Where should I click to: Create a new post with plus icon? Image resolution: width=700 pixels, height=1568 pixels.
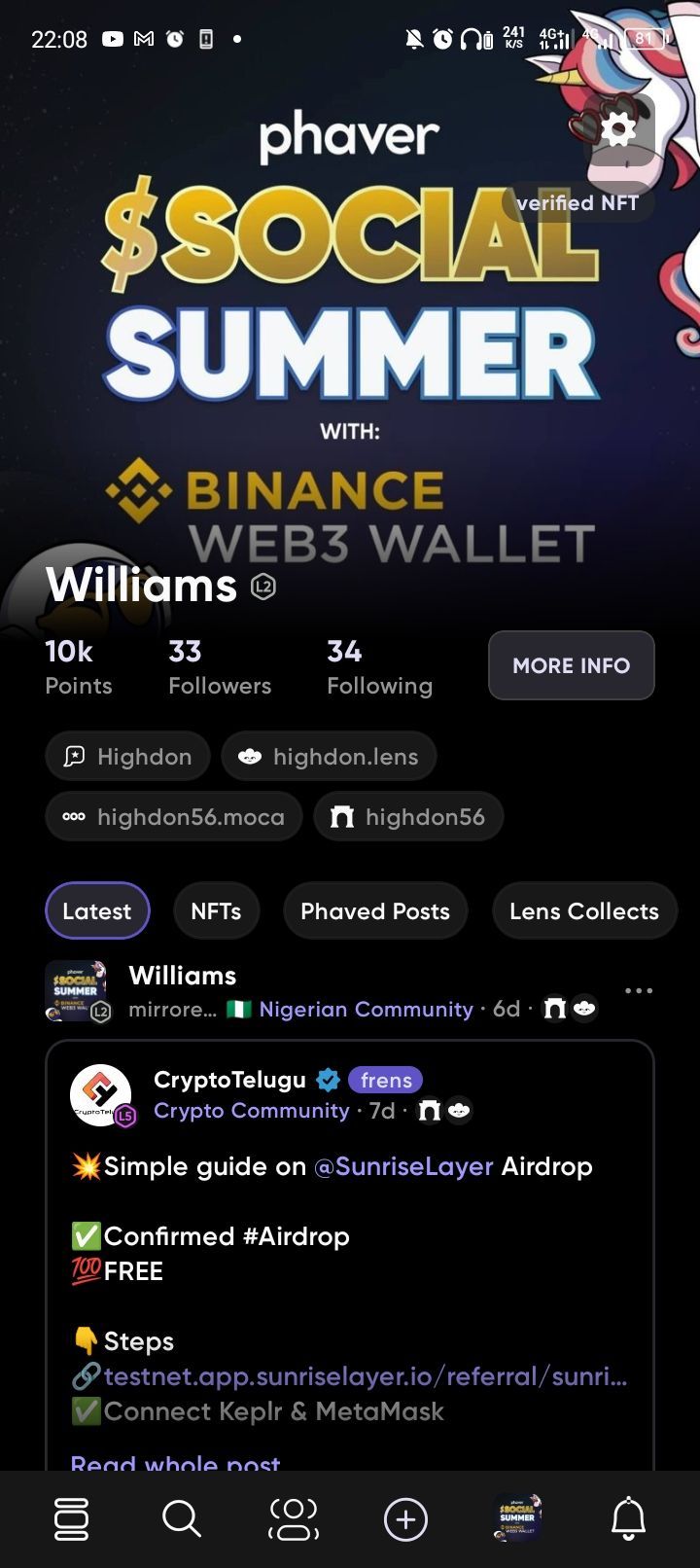point(405,1518)
